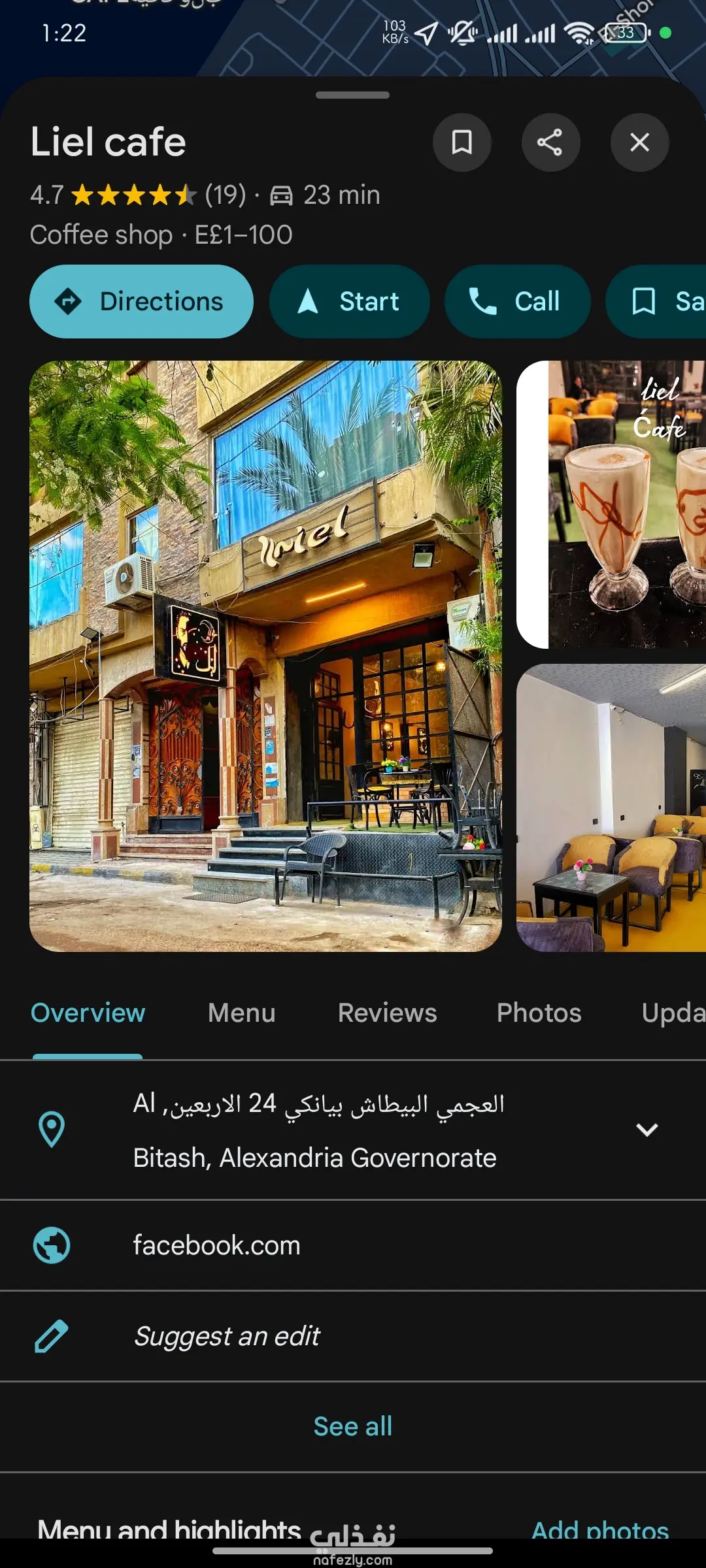Switch to the Menu tab

[x=241, y=1013]
